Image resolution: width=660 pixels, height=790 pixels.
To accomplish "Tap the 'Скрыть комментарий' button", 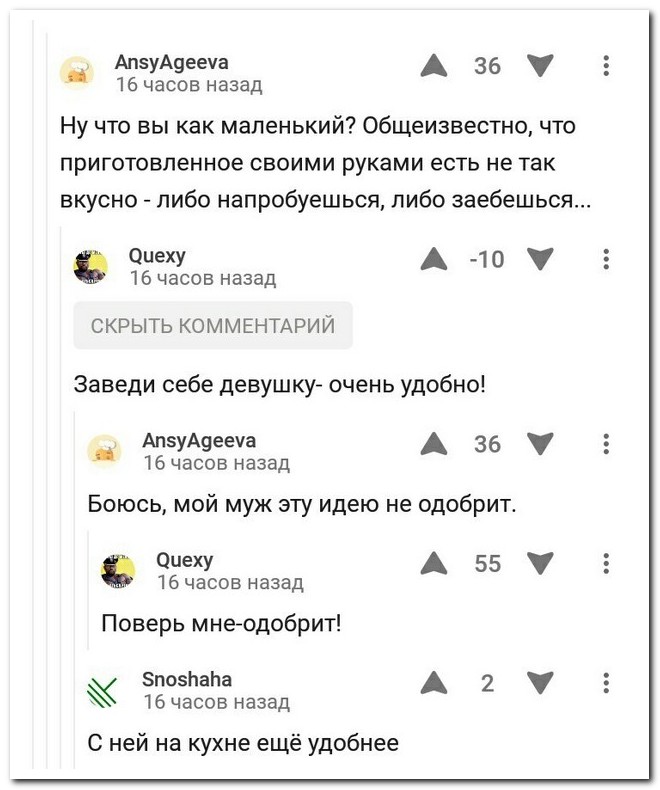I will point(213,325).
